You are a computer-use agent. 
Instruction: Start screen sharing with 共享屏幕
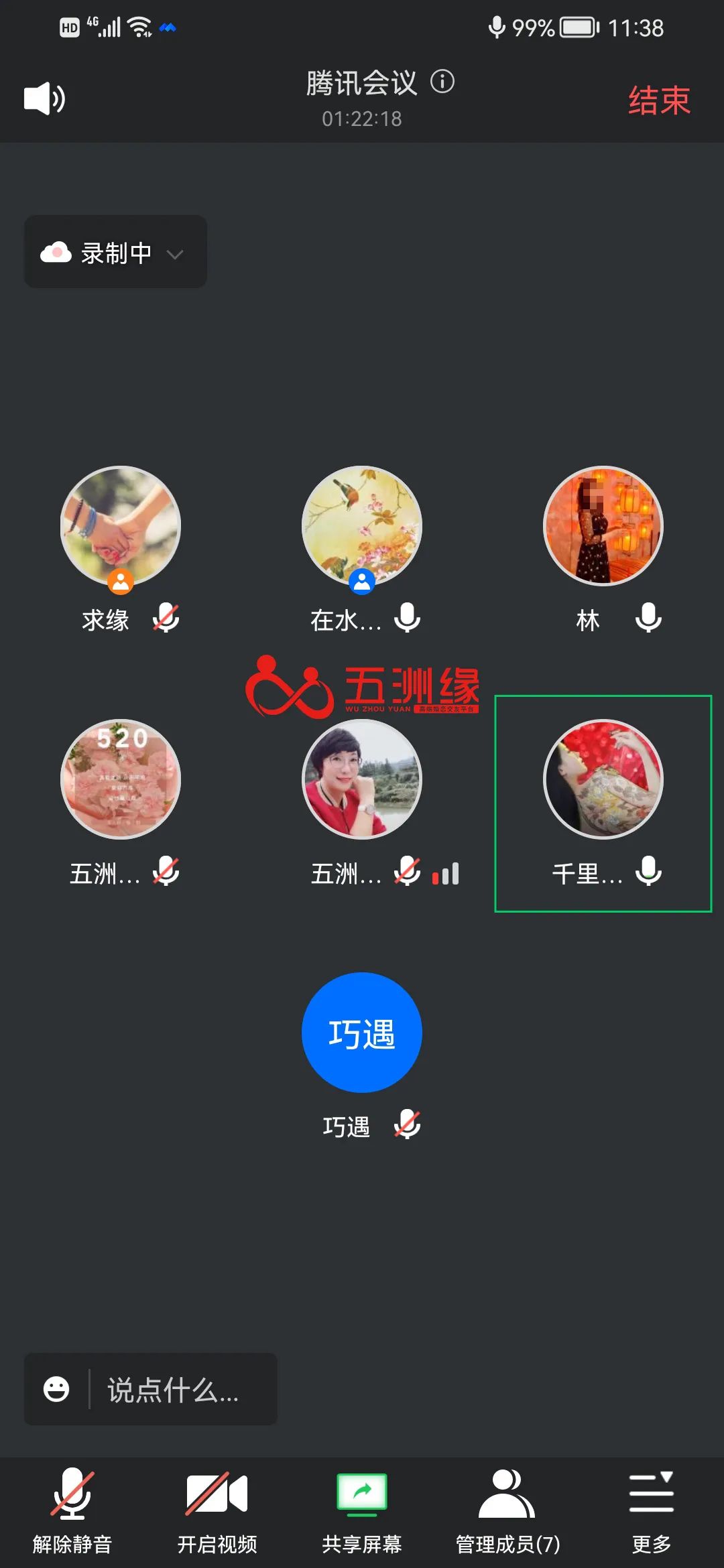(x=362, y=1511)
